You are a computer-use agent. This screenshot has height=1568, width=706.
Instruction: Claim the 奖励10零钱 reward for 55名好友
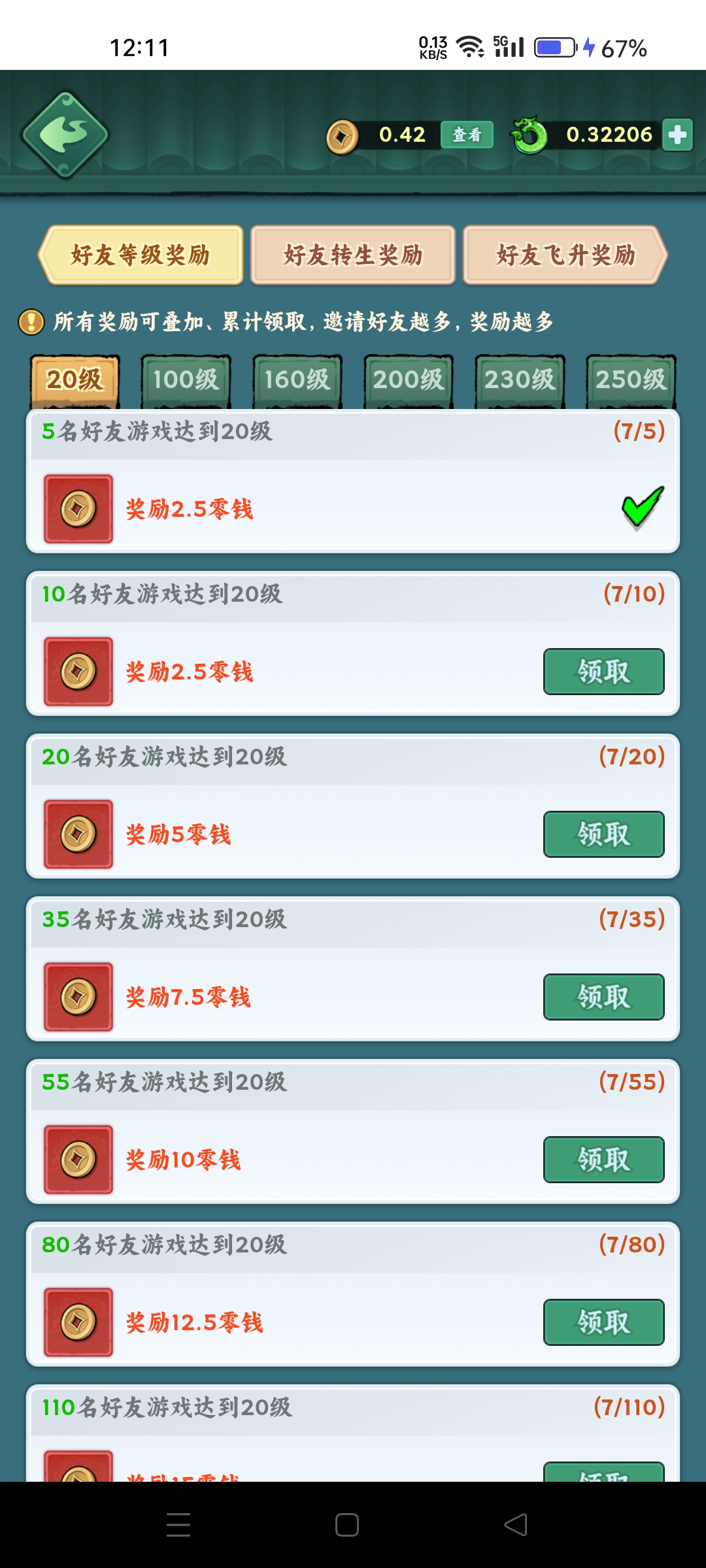point(603,1160)
